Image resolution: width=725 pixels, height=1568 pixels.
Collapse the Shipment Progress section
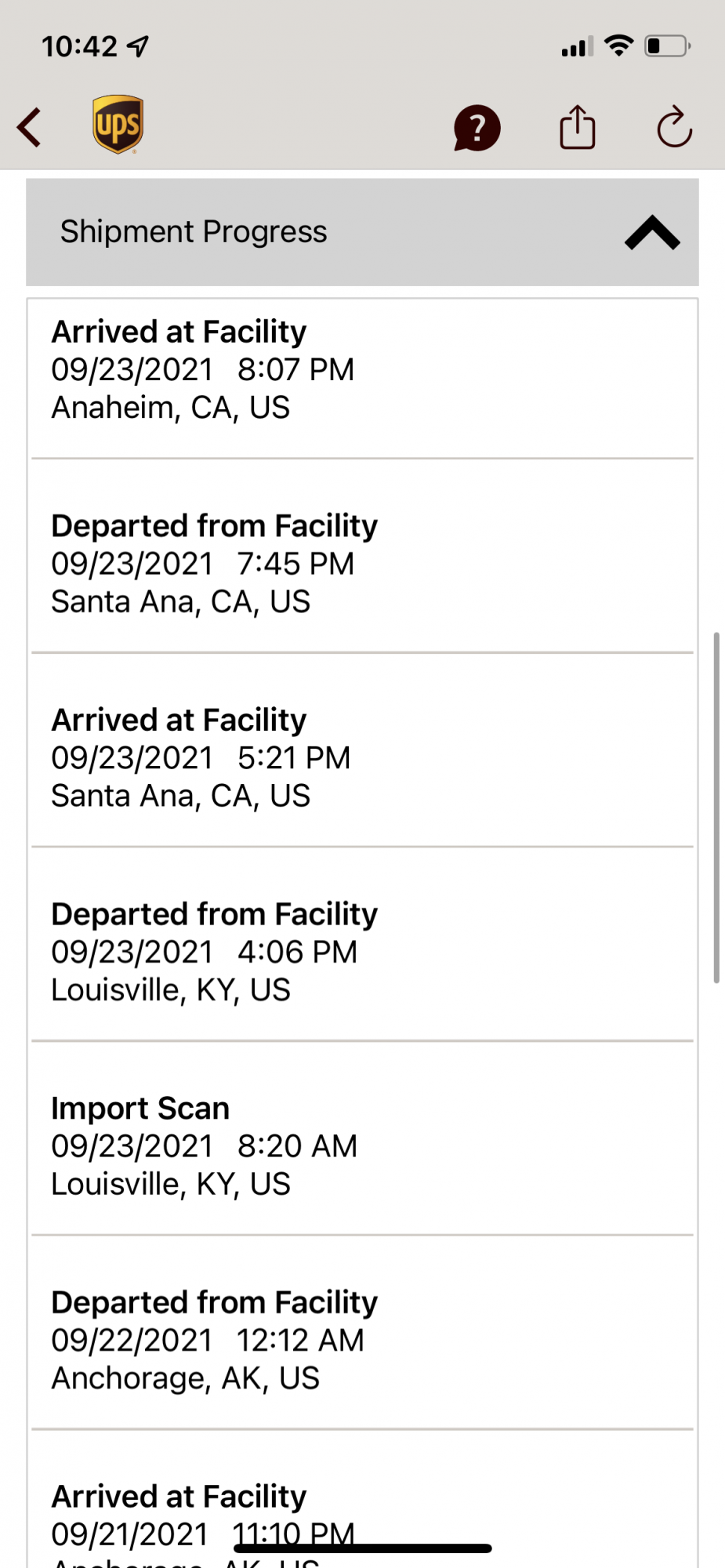651,232
